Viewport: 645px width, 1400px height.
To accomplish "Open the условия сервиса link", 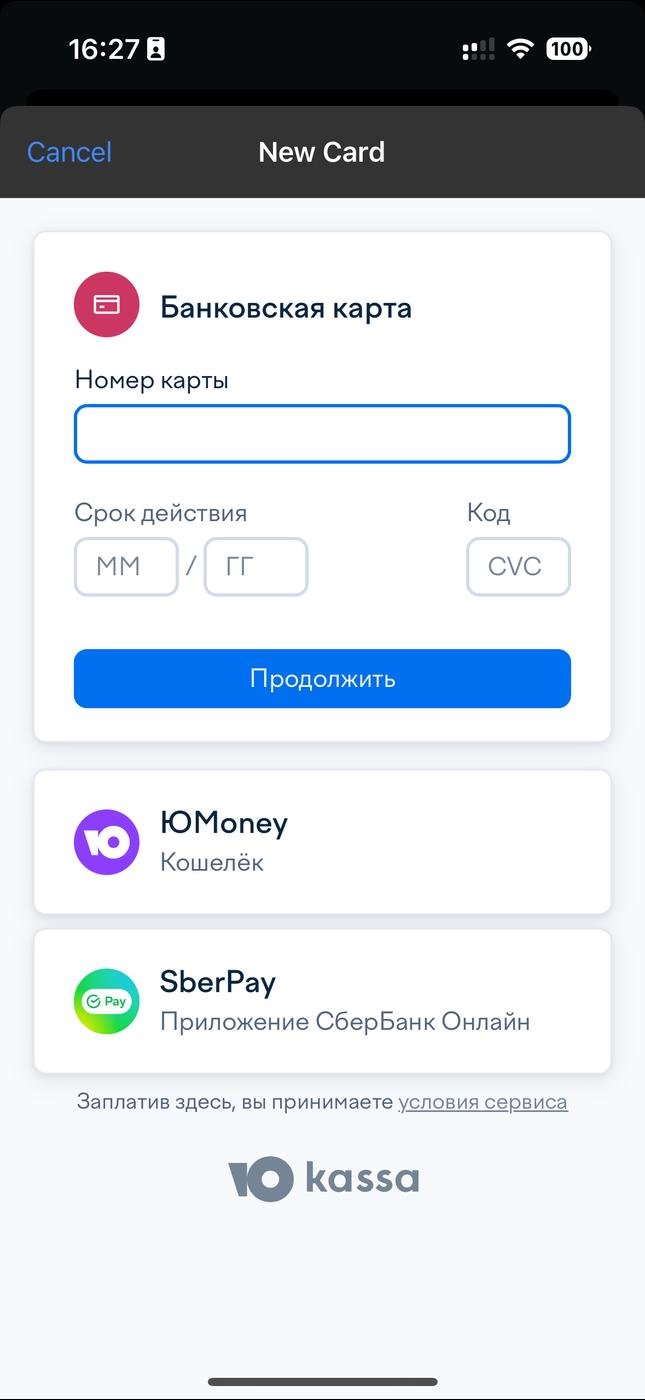I will click(482, 1103).
